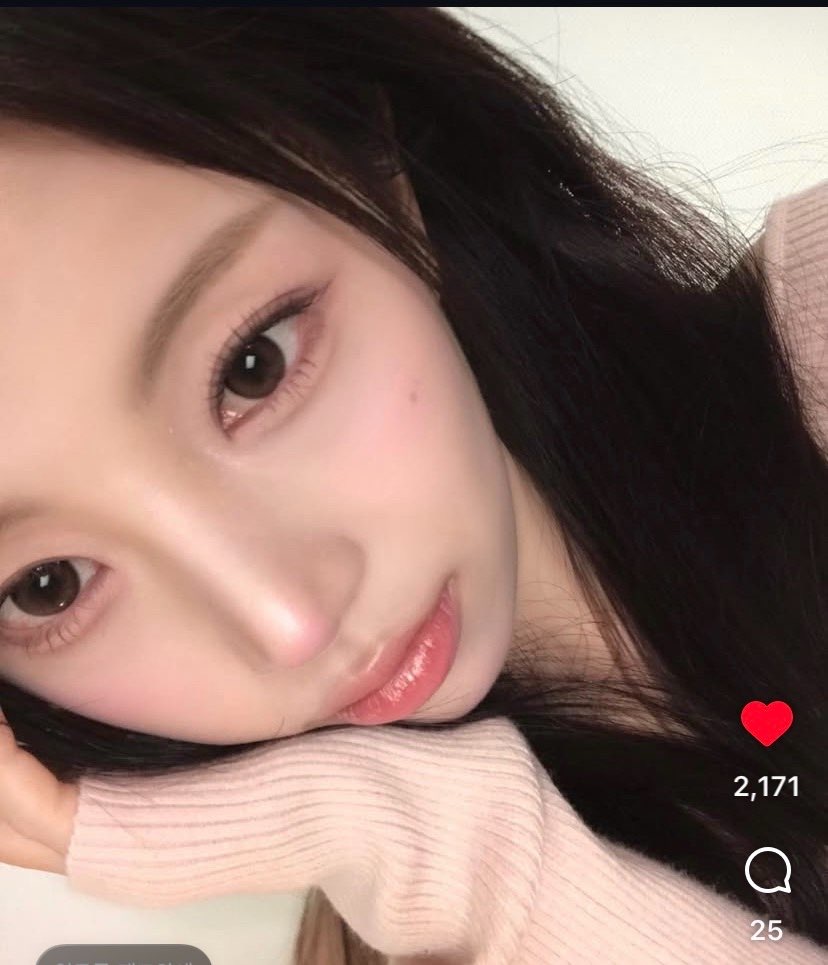Open the comments bubble icon
Viewport: 828px width, 965px height.
(767, 871)
